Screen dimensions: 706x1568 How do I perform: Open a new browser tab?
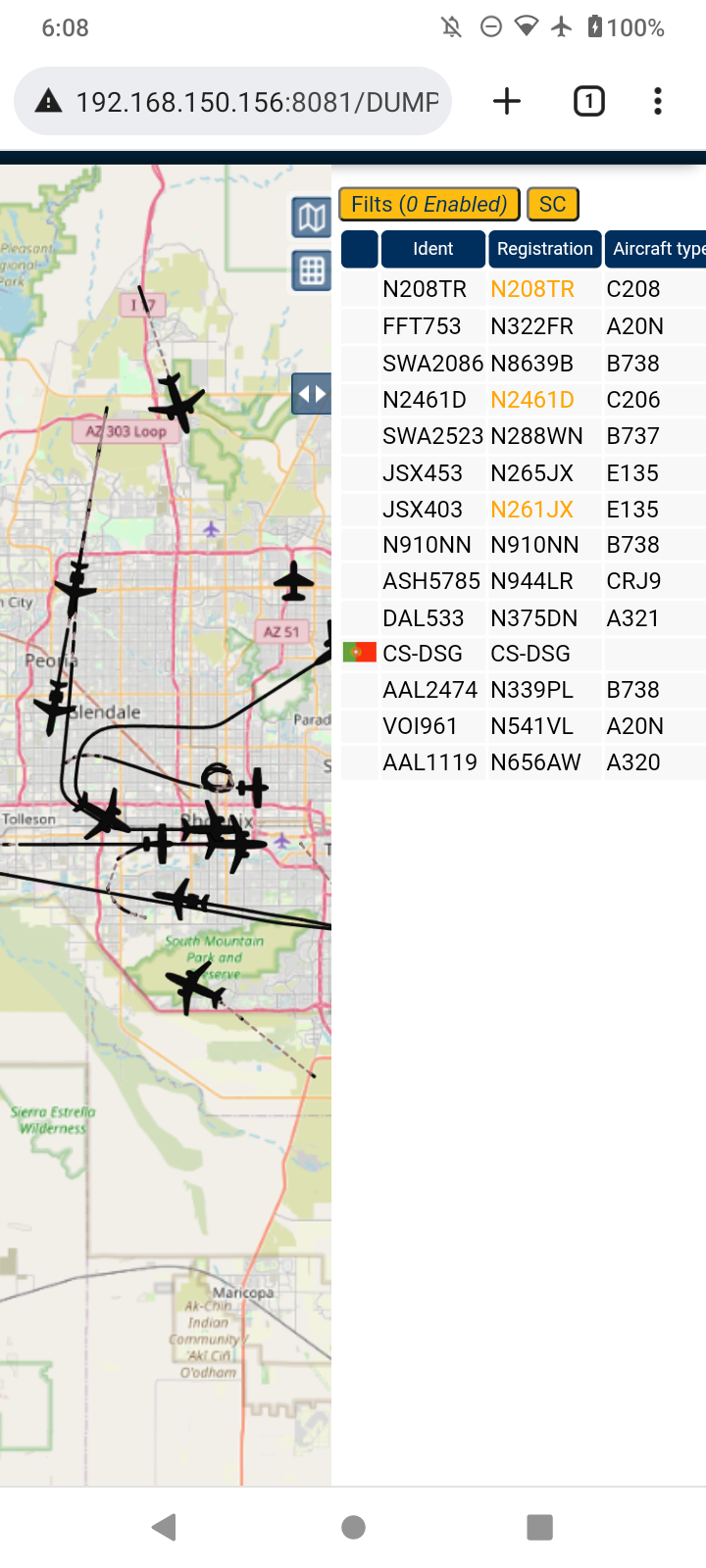coord(507,101)
